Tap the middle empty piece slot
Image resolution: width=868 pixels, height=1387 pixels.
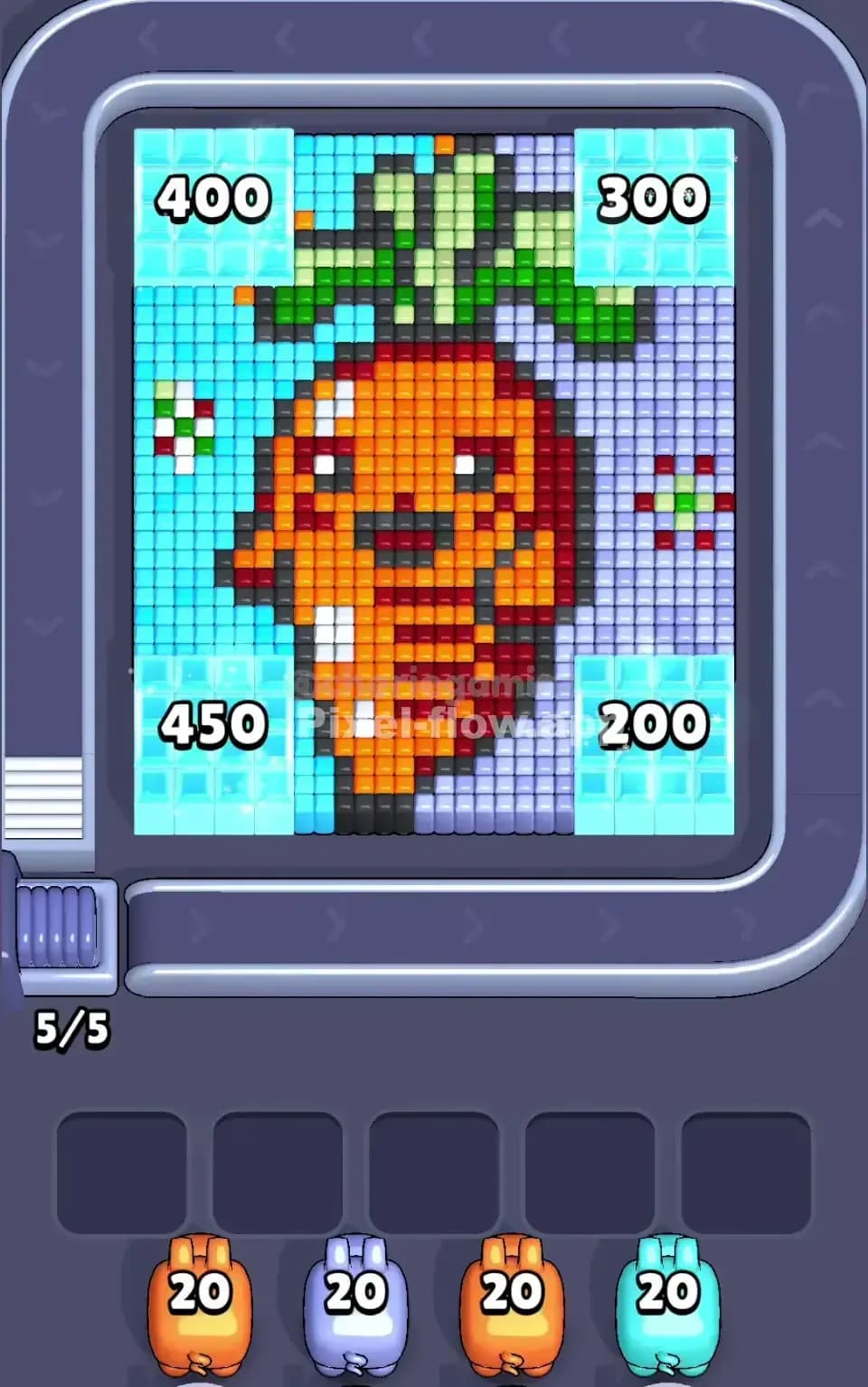coord(434,1171)
